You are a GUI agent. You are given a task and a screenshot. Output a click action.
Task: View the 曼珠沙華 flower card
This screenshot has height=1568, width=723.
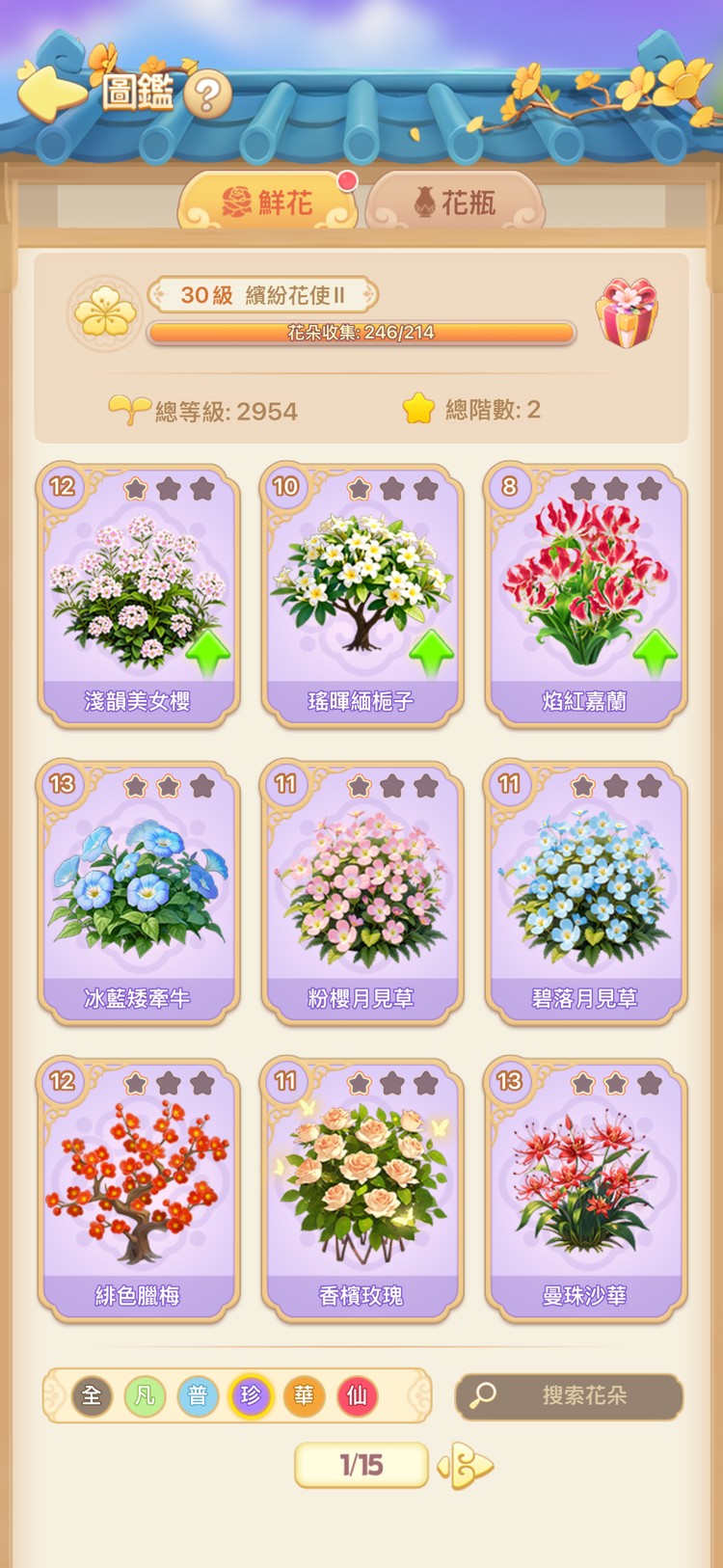coord(585,1189)
